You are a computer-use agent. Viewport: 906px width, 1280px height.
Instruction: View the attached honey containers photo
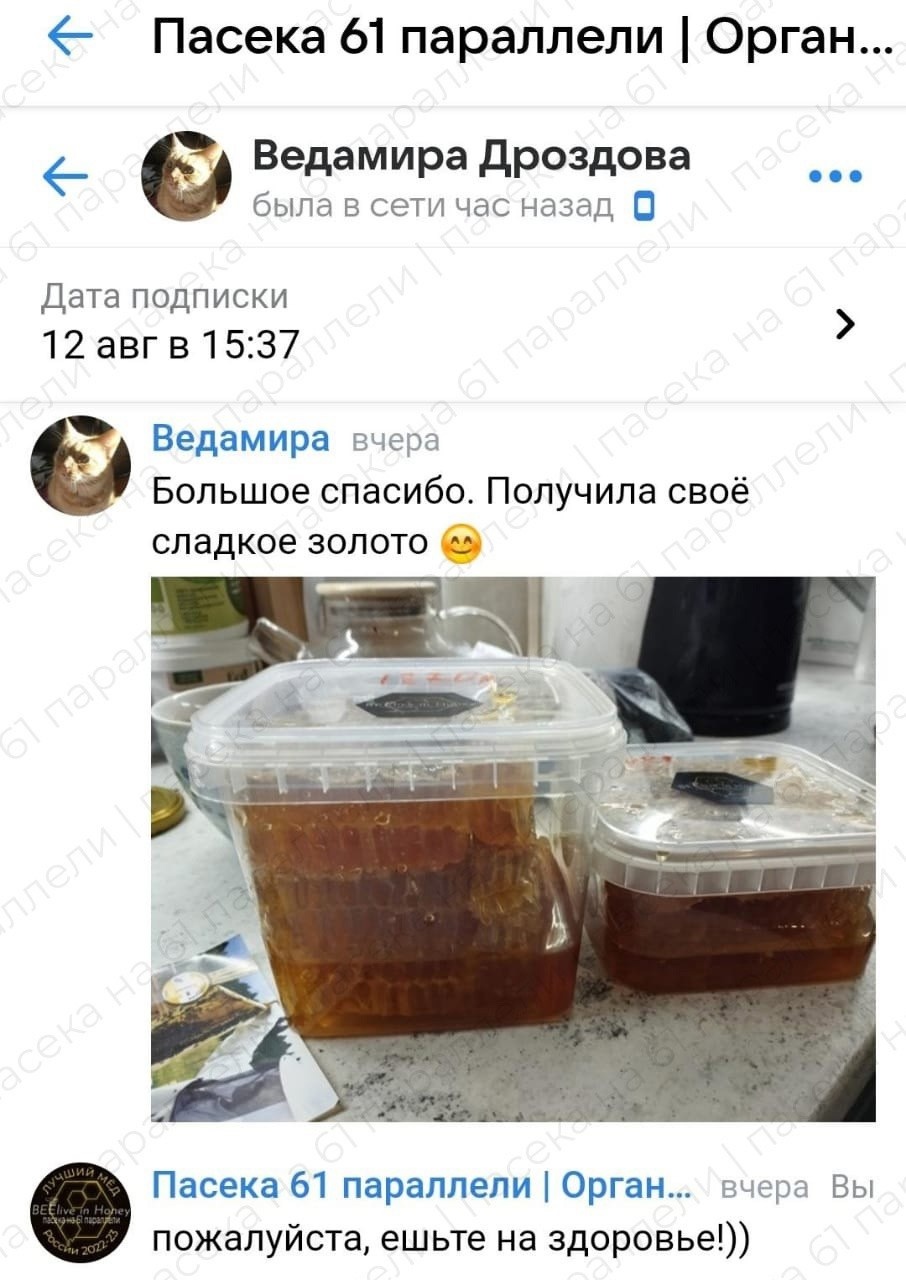click(513, 848)
